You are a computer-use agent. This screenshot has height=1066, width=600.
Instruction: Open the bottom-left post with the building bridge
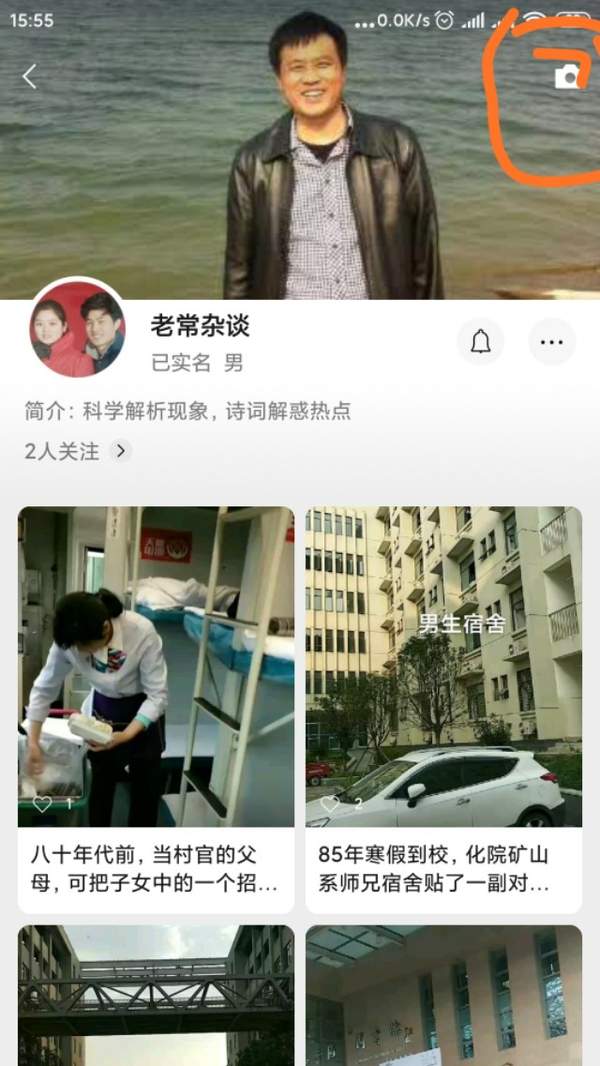pos(155,995)
